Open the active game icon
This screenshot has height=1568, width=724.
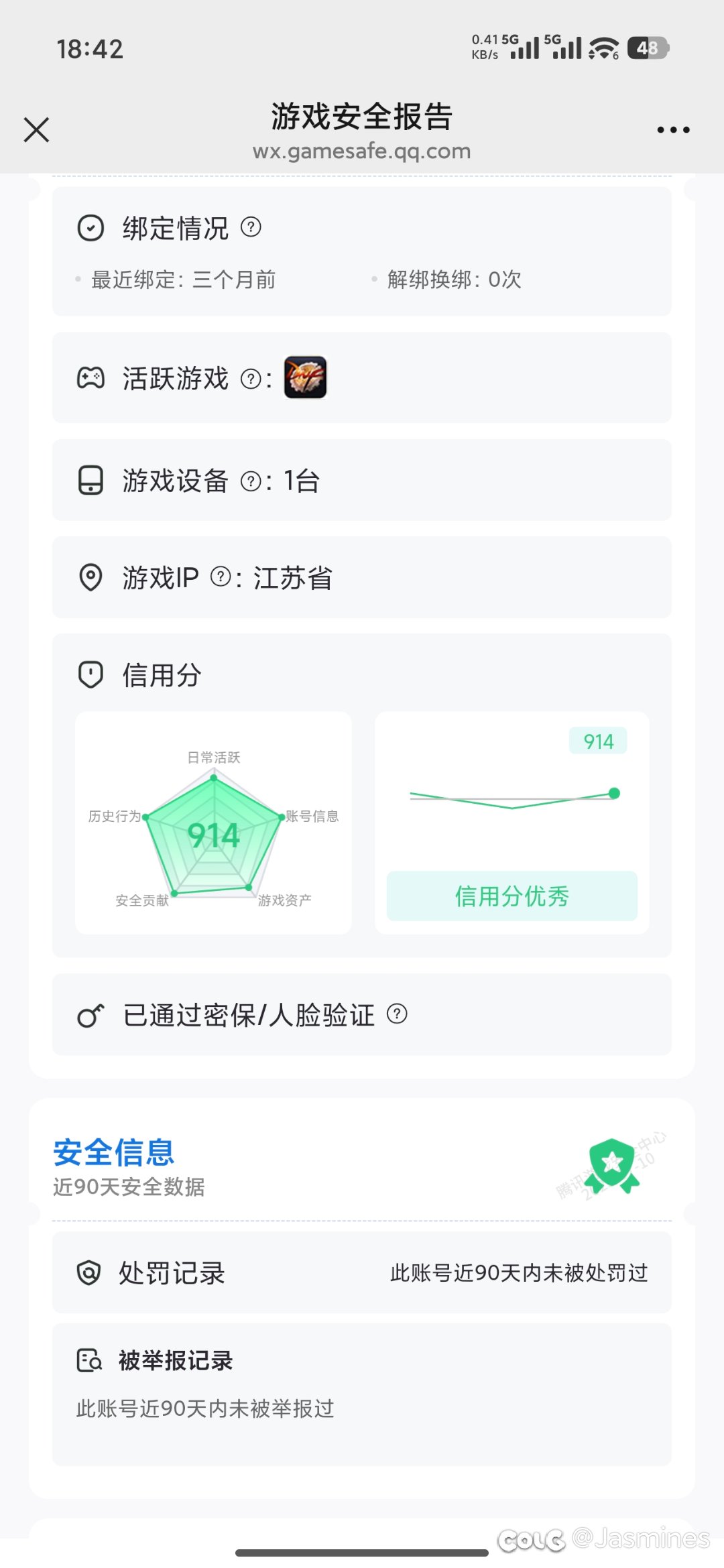(305, 377)
